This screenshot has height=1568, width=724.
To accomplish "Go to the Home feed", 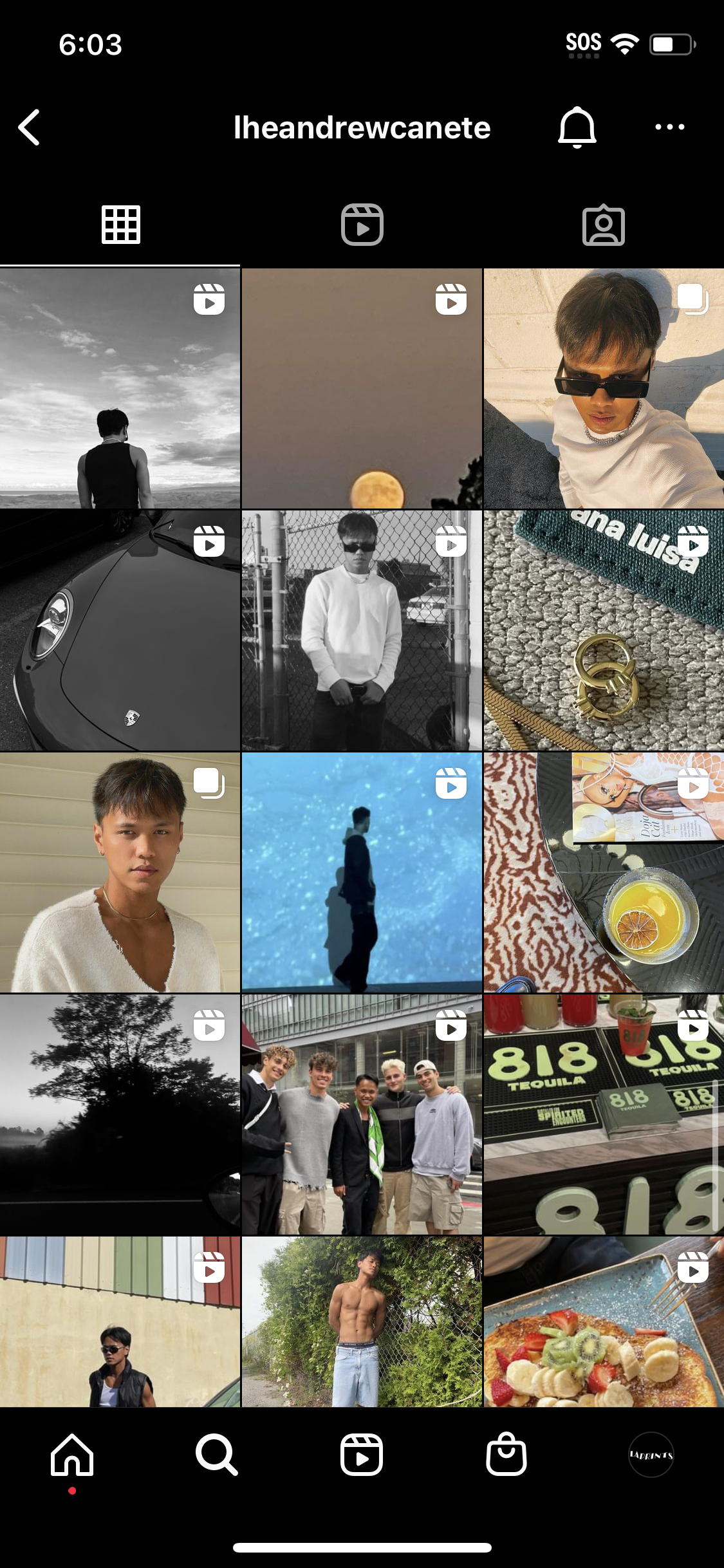I will (72, 1455).
